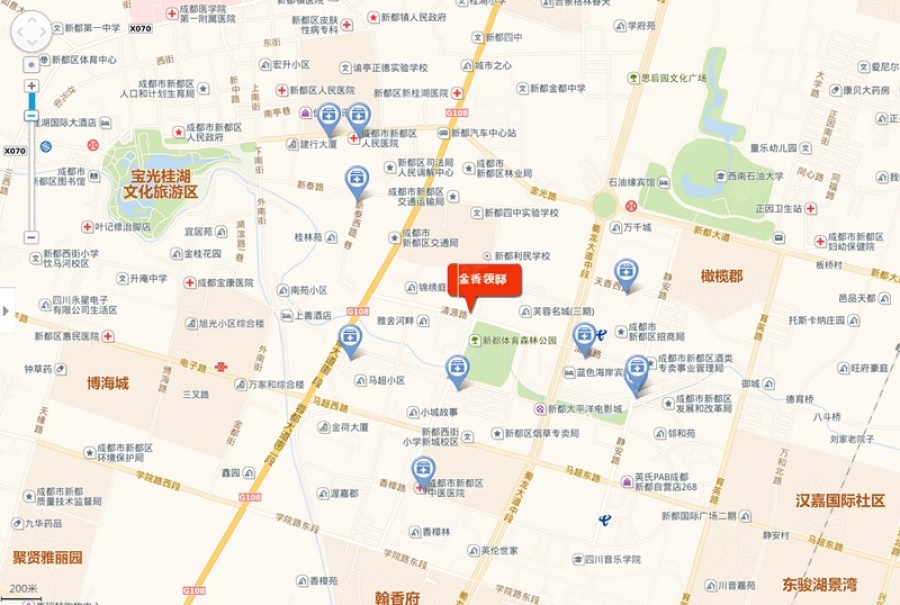Pan the map up with the compass arrow

pos(31,20)
